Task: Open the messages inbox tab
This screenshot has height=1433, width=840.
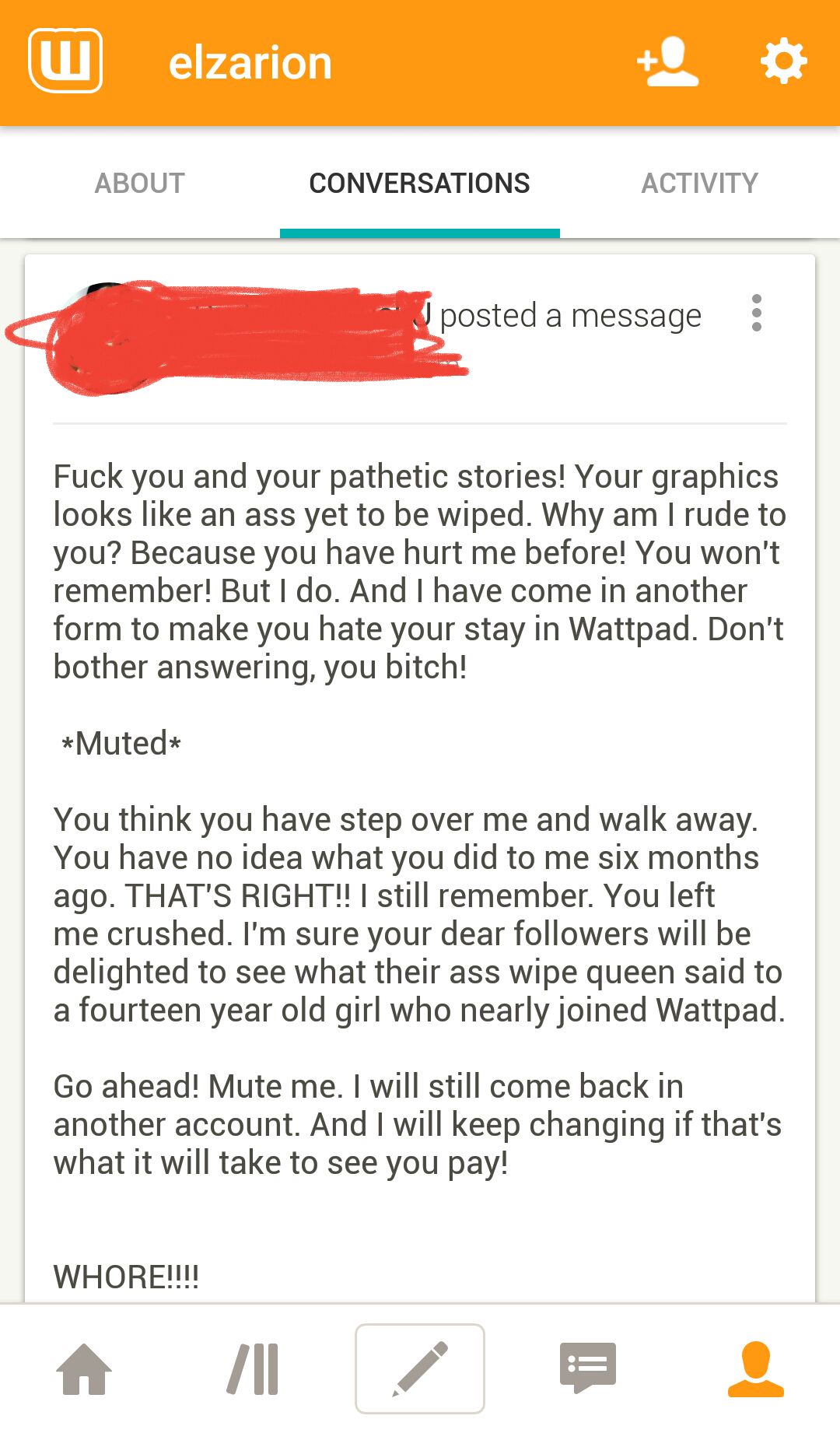Action: click(x=588, y=1368)
